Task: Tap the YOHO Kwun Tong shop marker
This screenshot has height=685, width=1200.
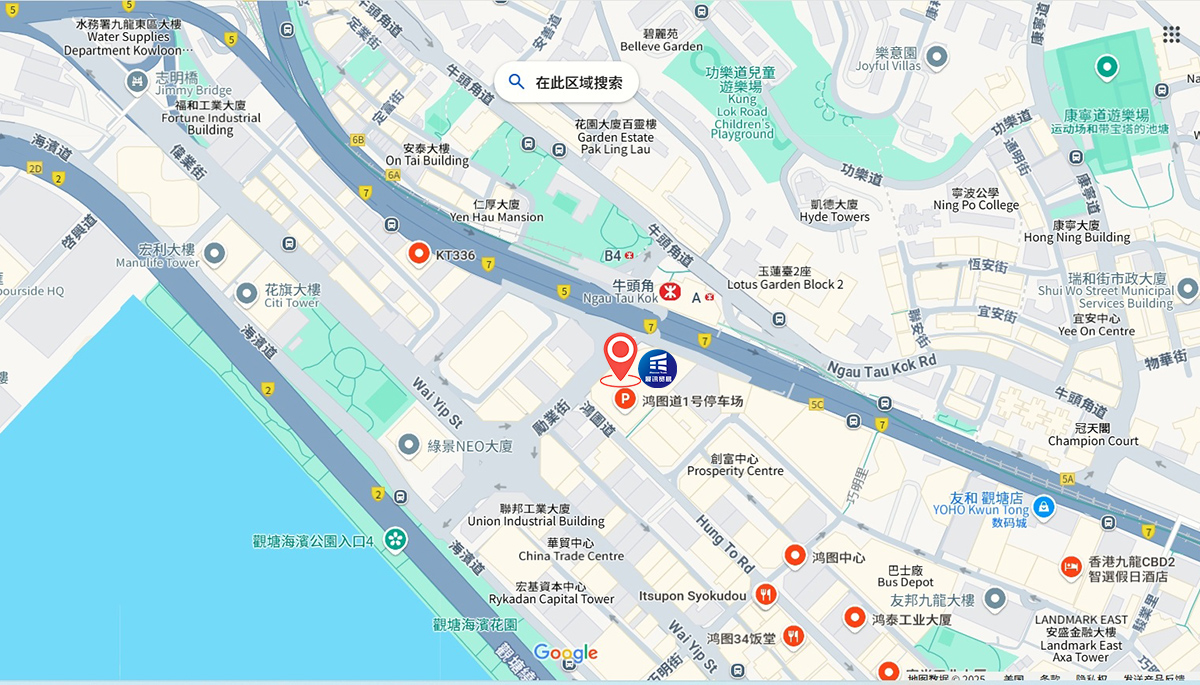Action: (x=1043, y=507)
